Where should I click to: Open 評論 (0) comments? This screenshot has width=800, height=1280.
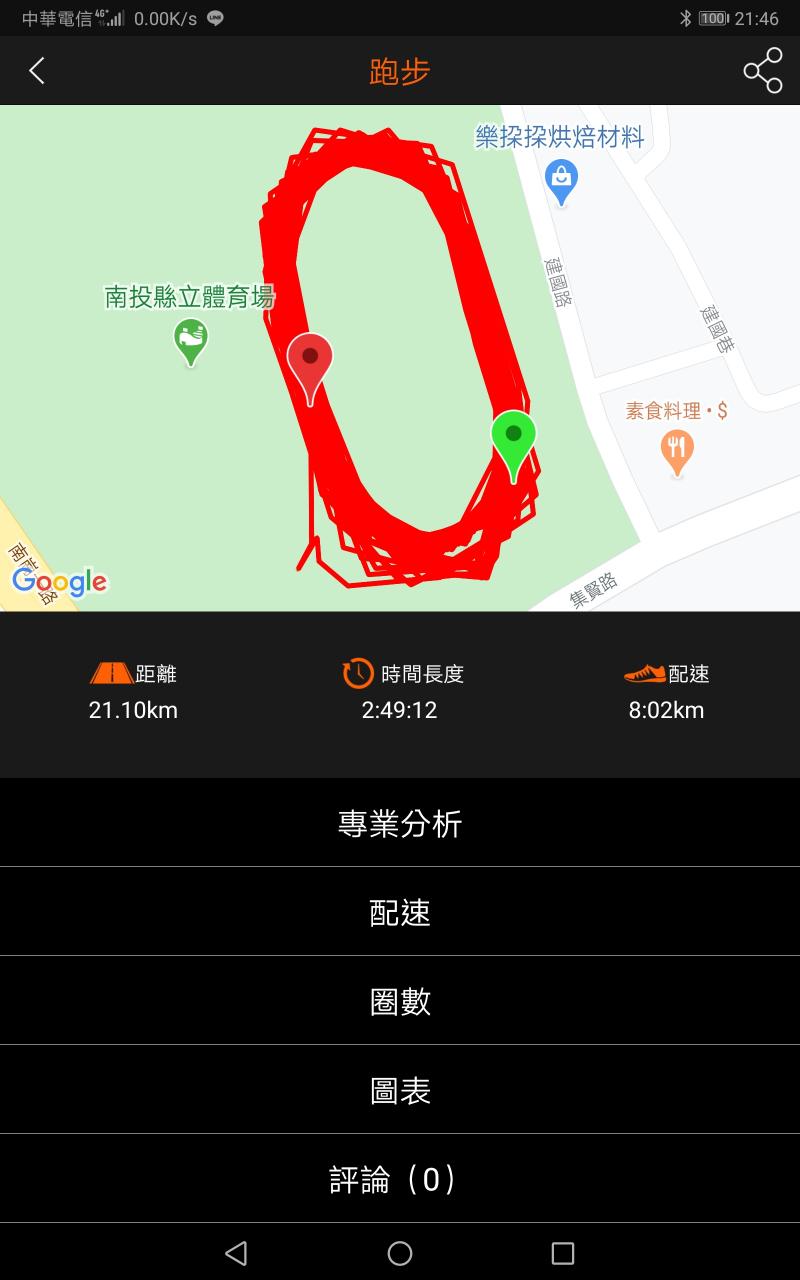(x=400, y=1179)
